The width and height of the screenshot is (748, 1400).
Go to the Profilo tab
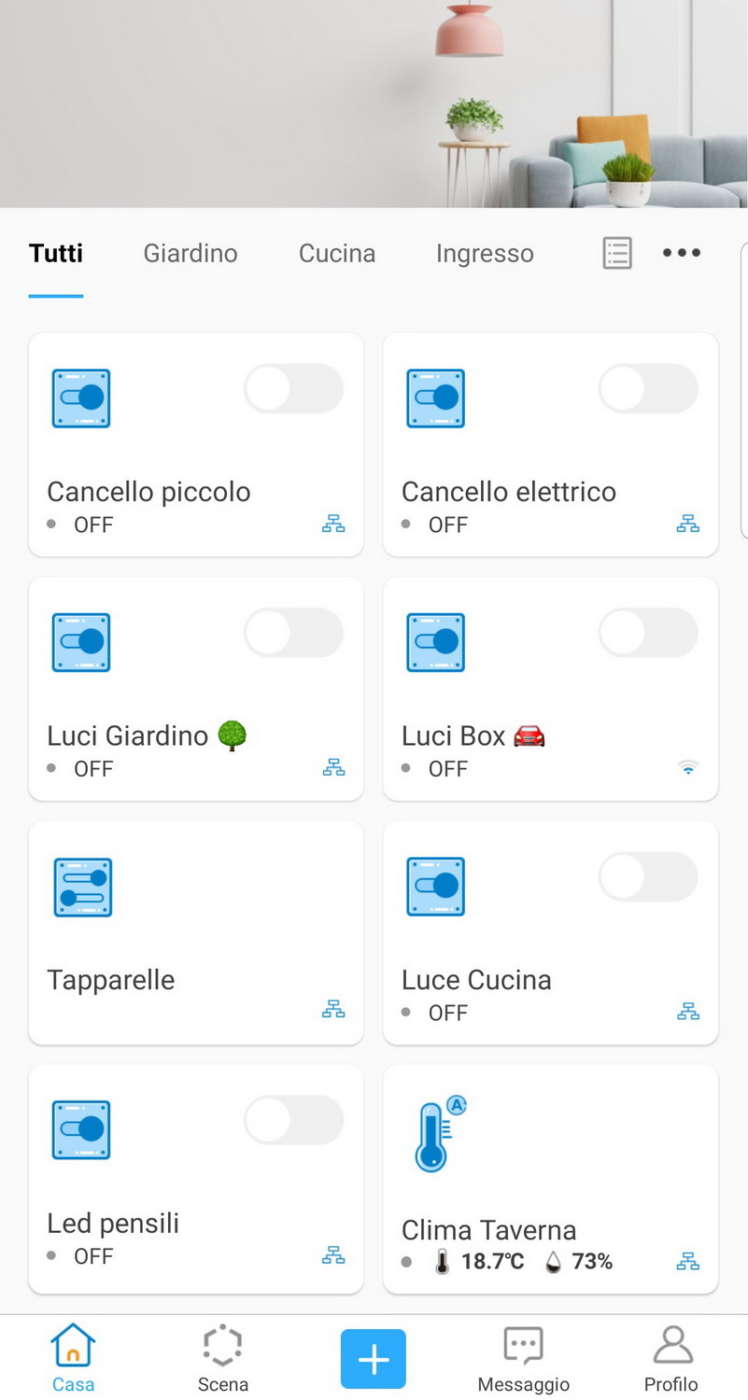pyautogui.click(x=671, y=1358)
